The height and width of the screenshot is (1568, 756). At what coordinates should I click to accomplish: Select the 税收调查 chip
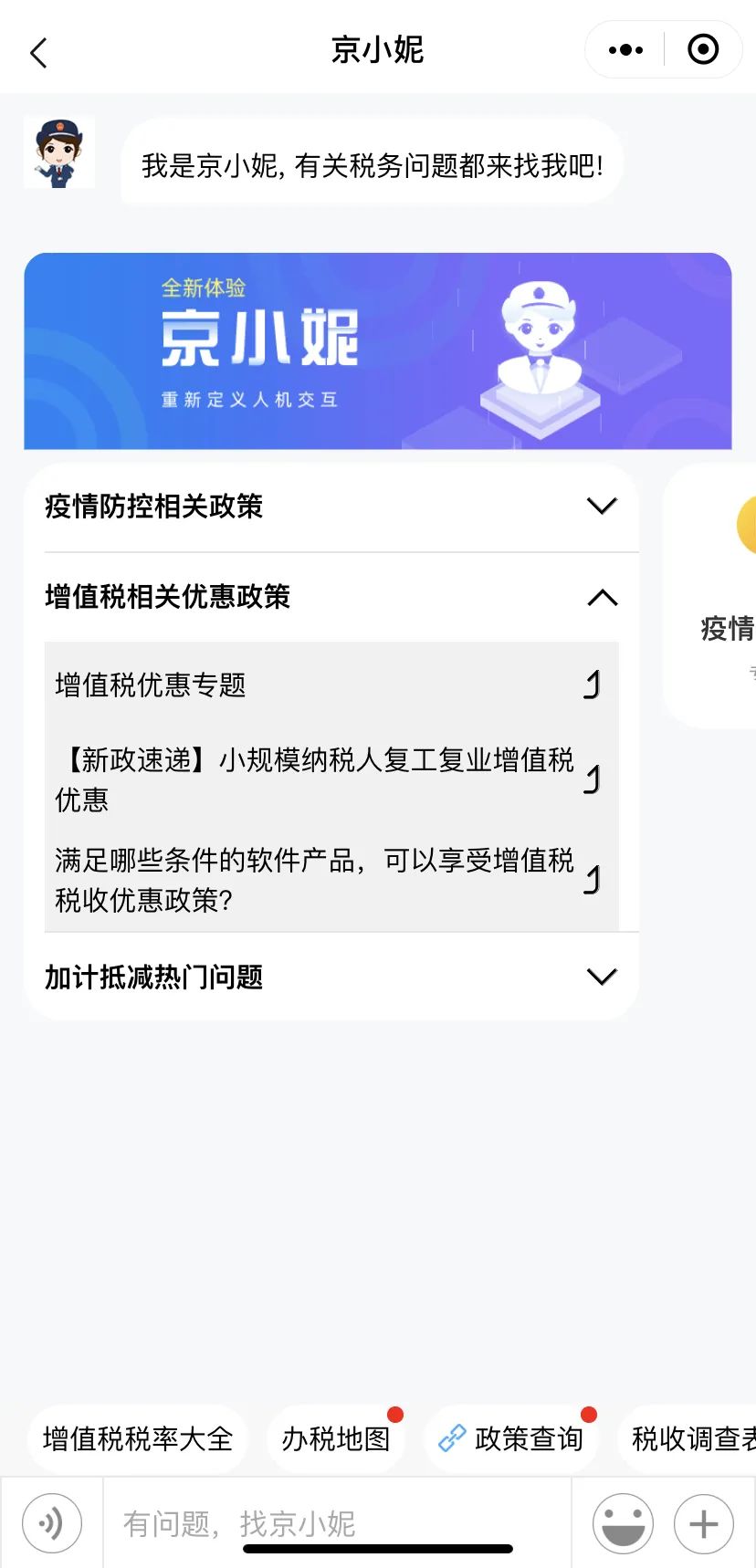pyautogui.click(x=688, y=1438)
